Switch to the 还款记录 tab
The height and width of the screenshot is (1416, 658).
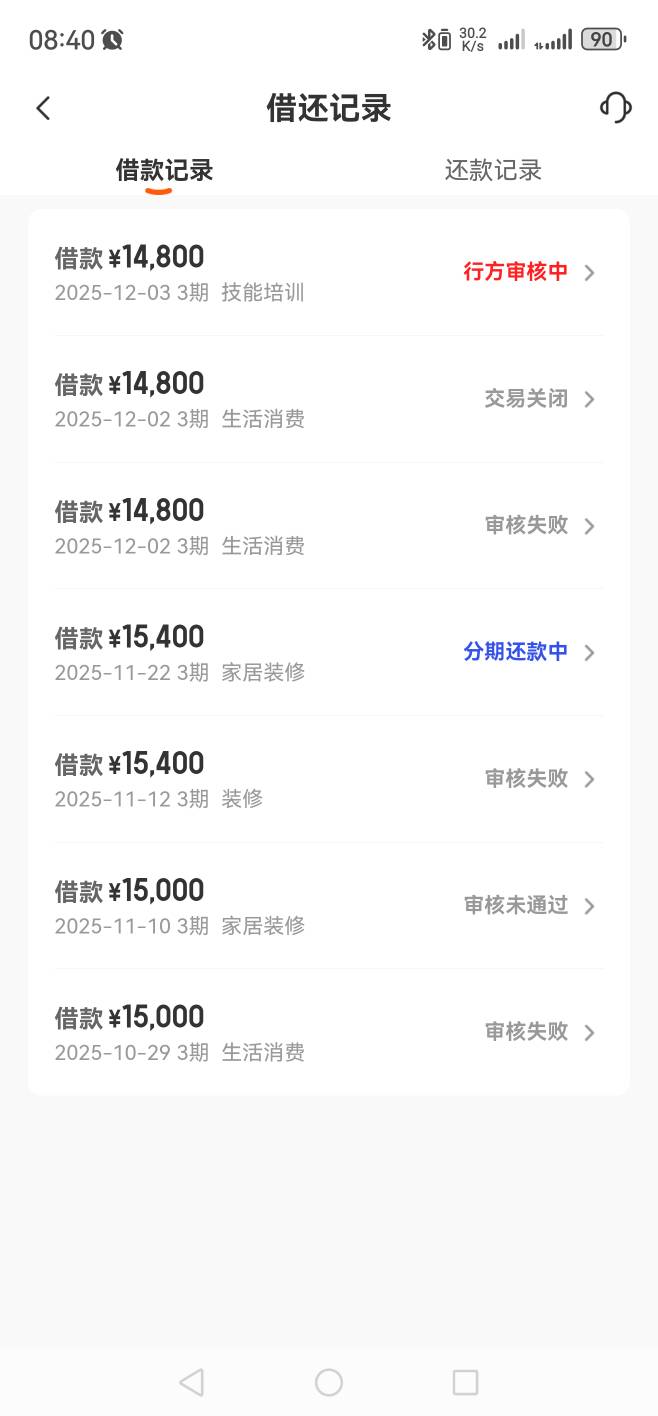tap(493, 170)
